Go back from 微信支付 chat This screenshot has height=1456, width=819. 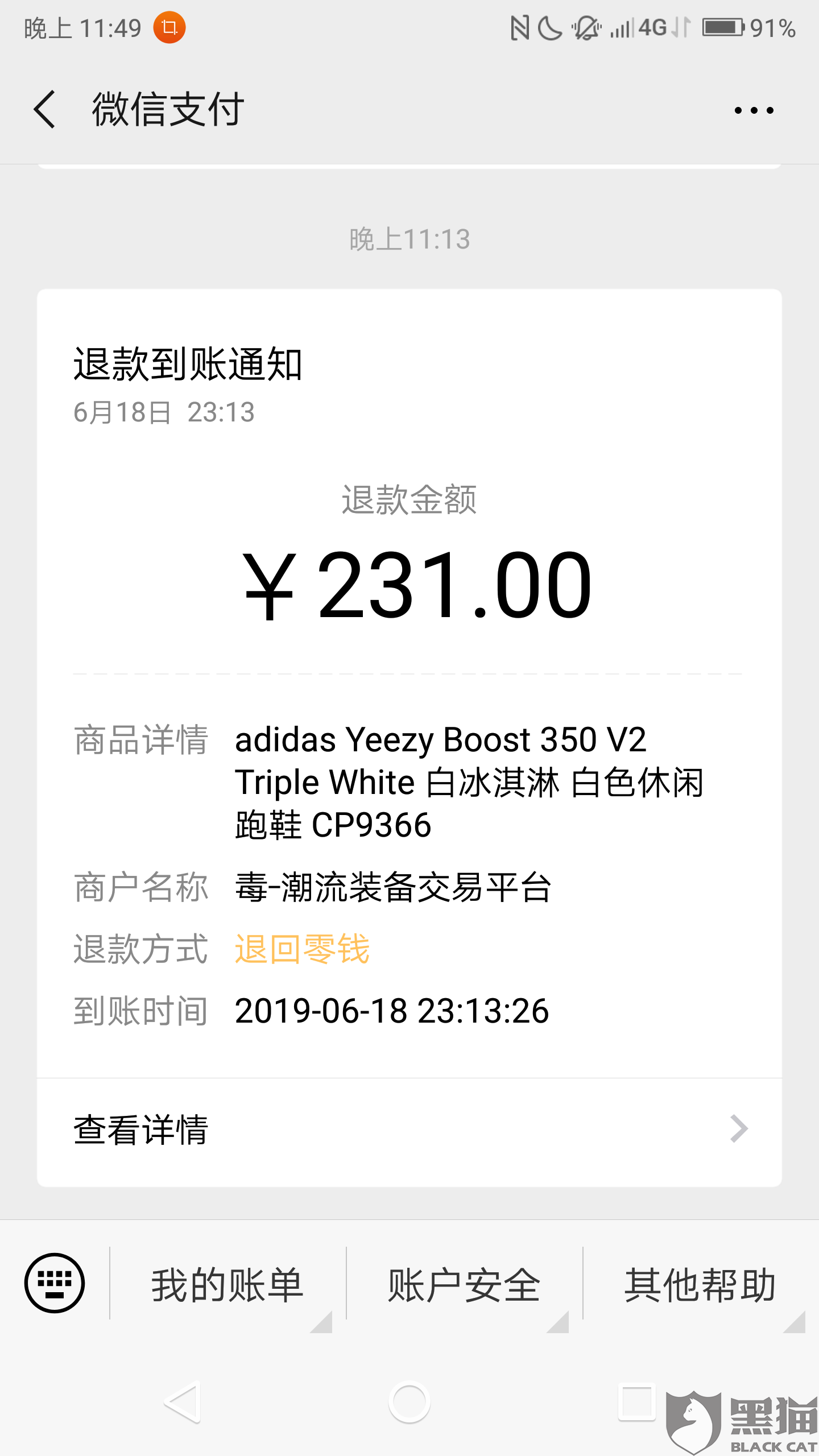click(x=44, y=109)
